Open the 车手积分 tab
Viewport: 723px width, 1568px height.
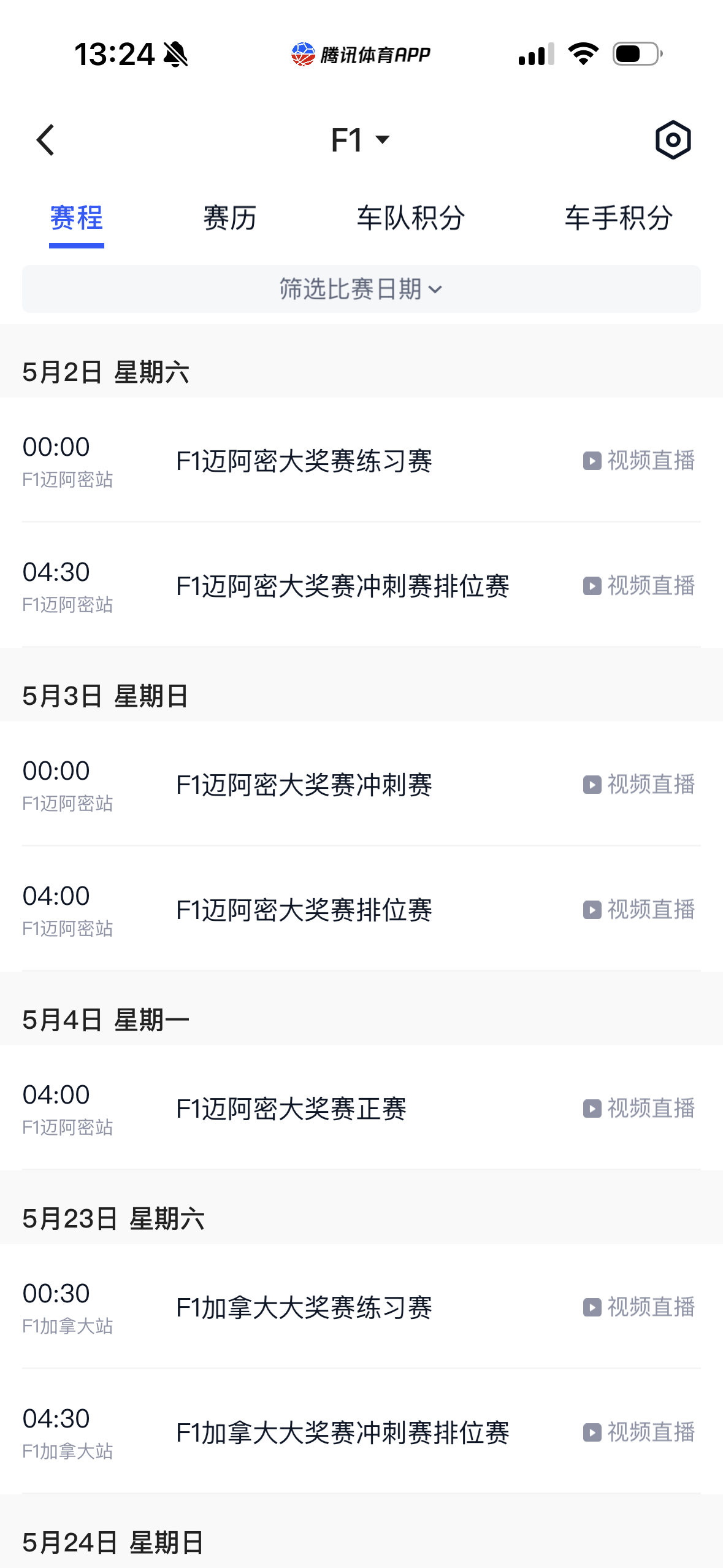(x=618, y=218)
